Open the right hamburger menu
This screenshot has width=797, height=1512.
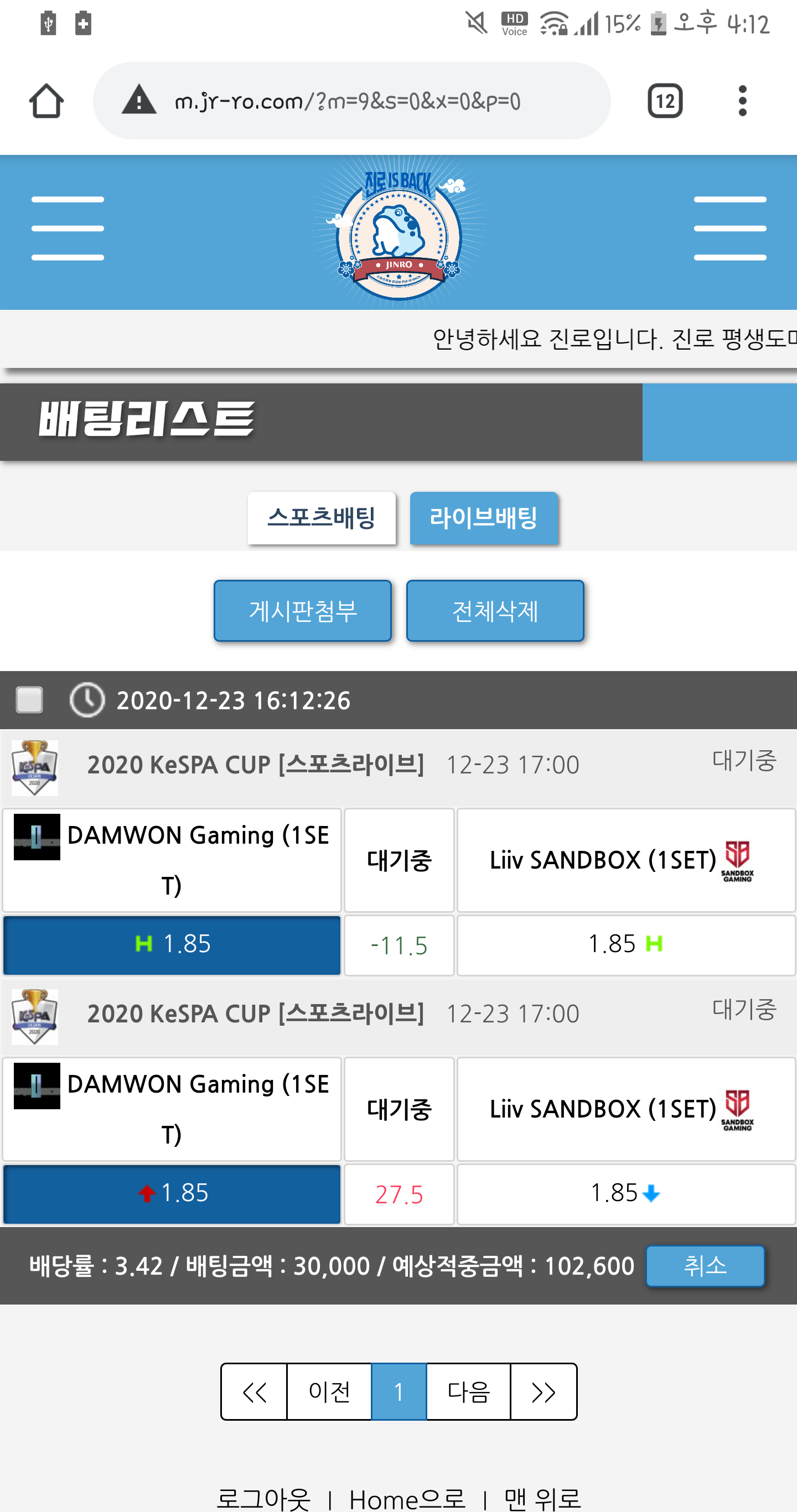point(729,228)
